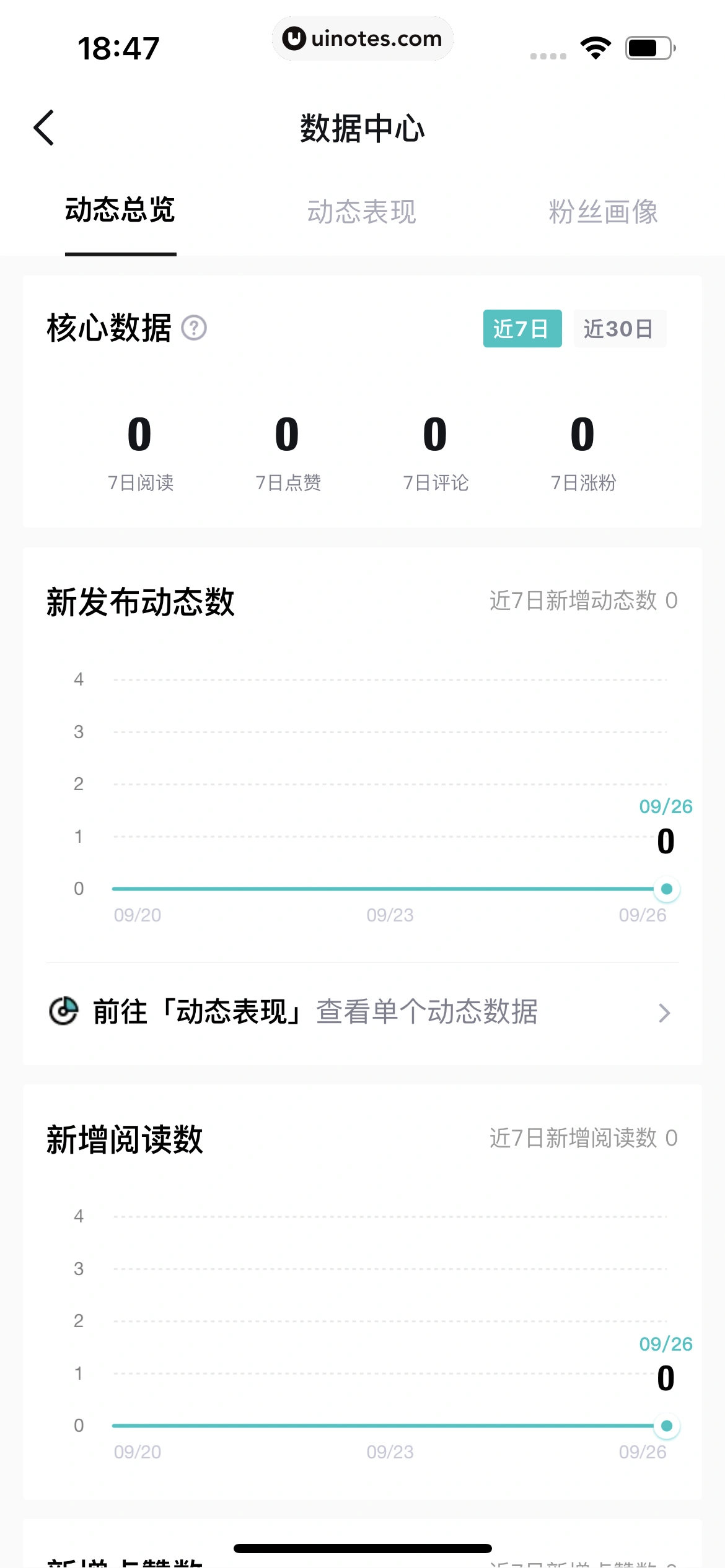Click the battery indicator in the status bar
Image resolution: width=725 pixels, height=1568 pixels.
648,46
